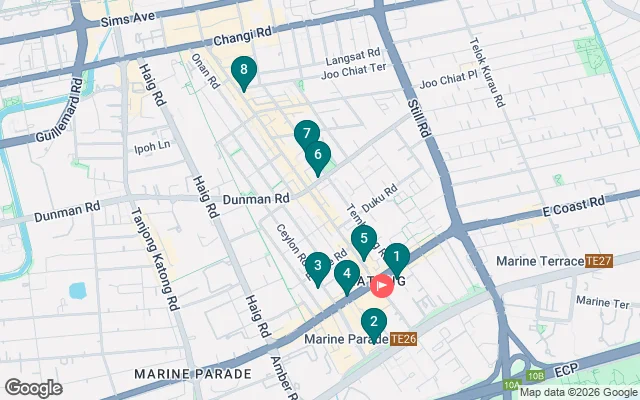The image size is (640, 400).
Task: Select map pin number 2
Action: tap(373, 322)
